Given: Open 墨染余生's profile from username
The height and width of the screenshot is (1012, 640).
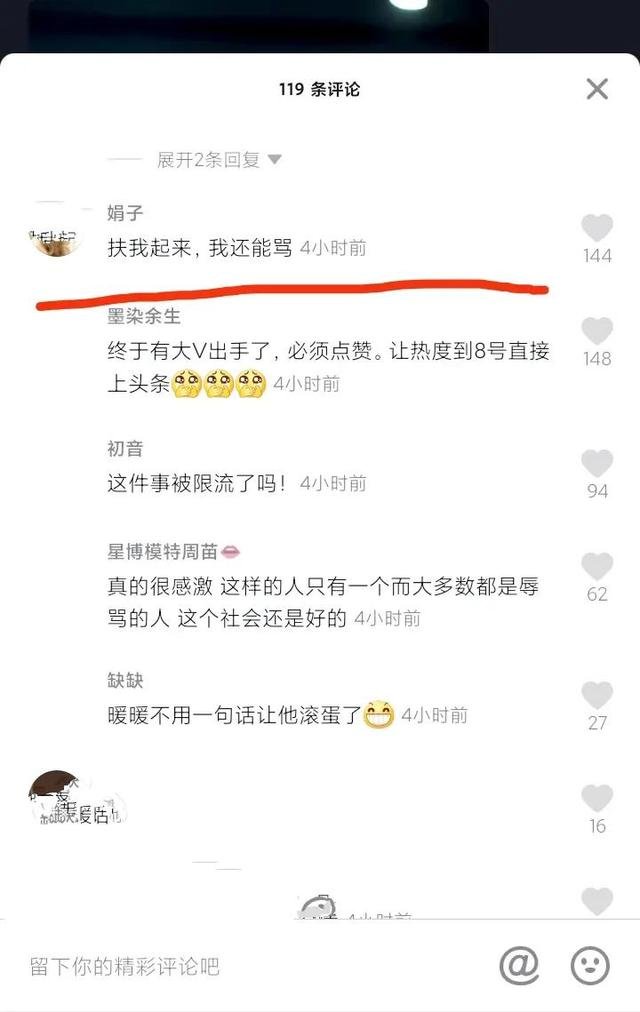Looking at the screenshot, I should coord(144,316).
